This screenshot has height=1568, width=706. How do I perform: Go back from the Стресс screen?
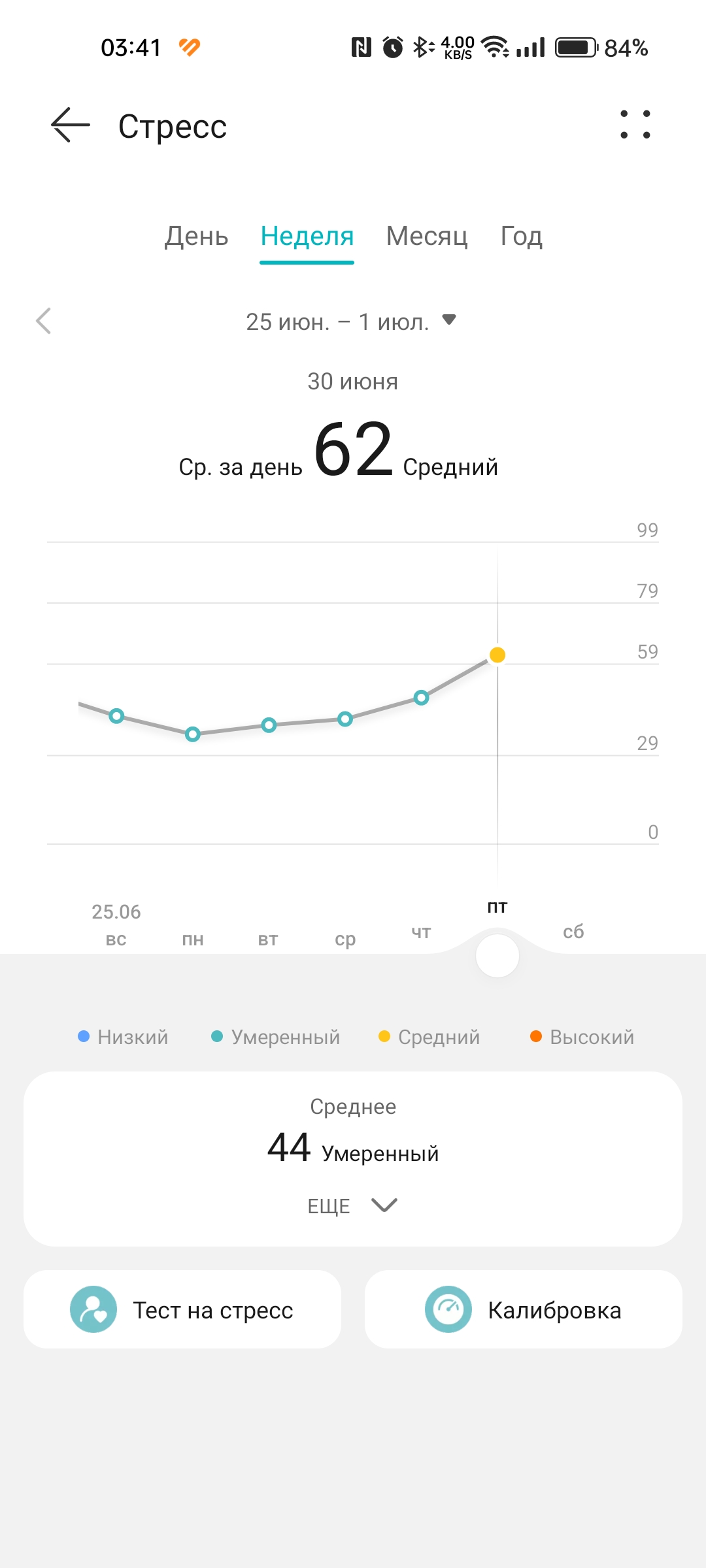coord(70,125)
